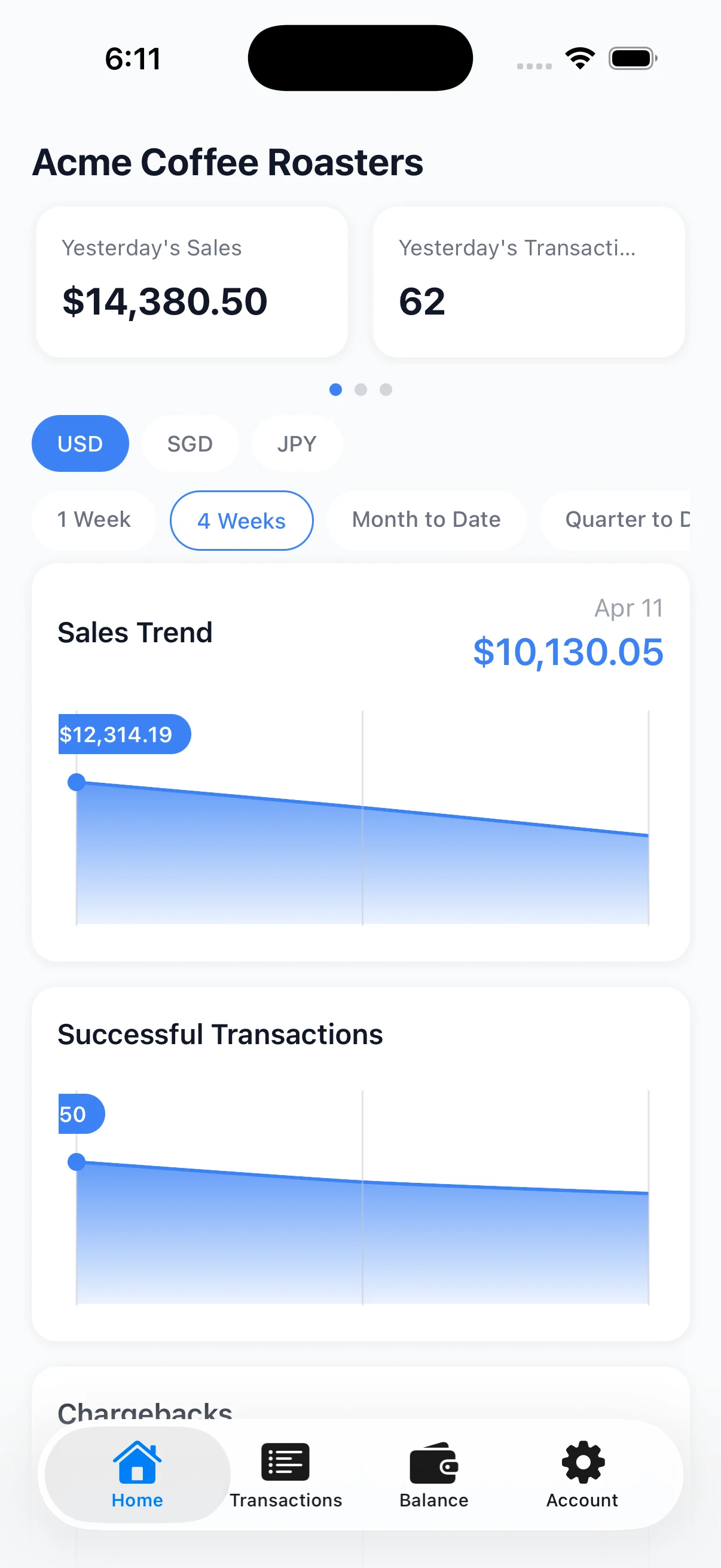Image resolution: width=721 pixels, height=1568 pixels.
Task: Open the Home tab
Action: point(137,1474)
